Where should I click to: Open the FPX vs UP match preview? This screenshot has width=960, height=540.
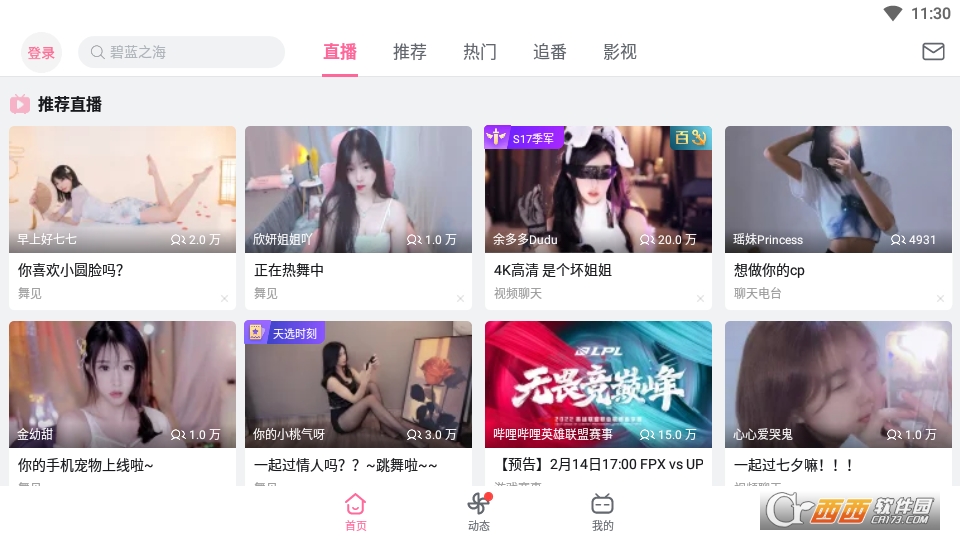(598, 385)
